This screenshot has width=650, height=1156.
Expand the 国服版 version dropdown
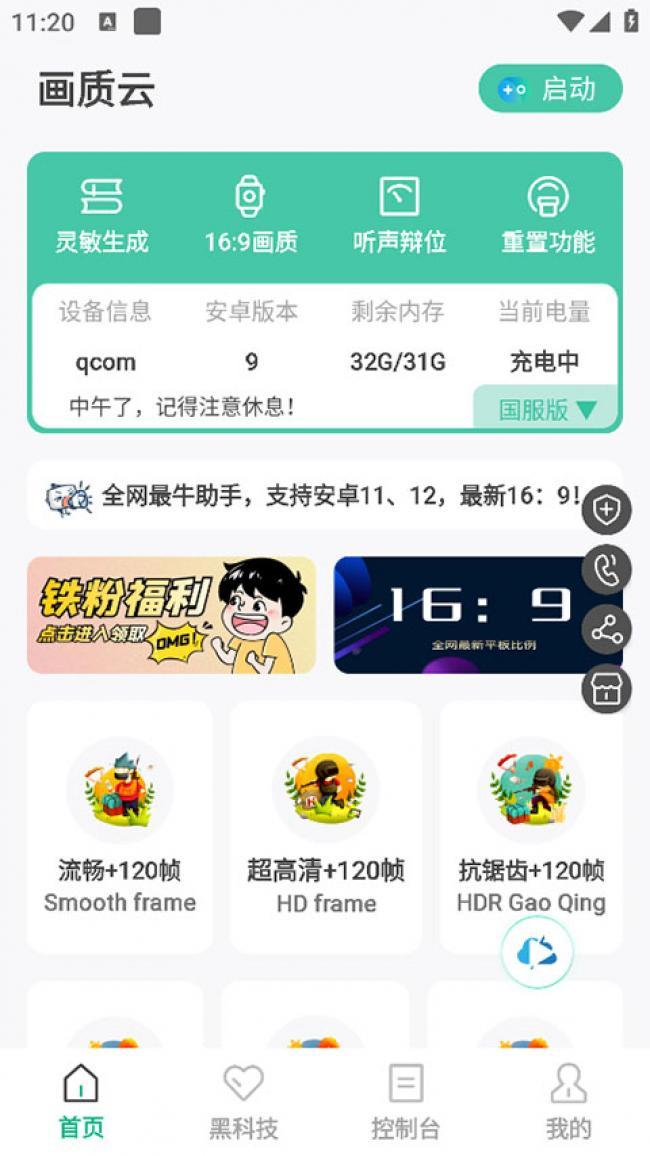coord(546,409)
